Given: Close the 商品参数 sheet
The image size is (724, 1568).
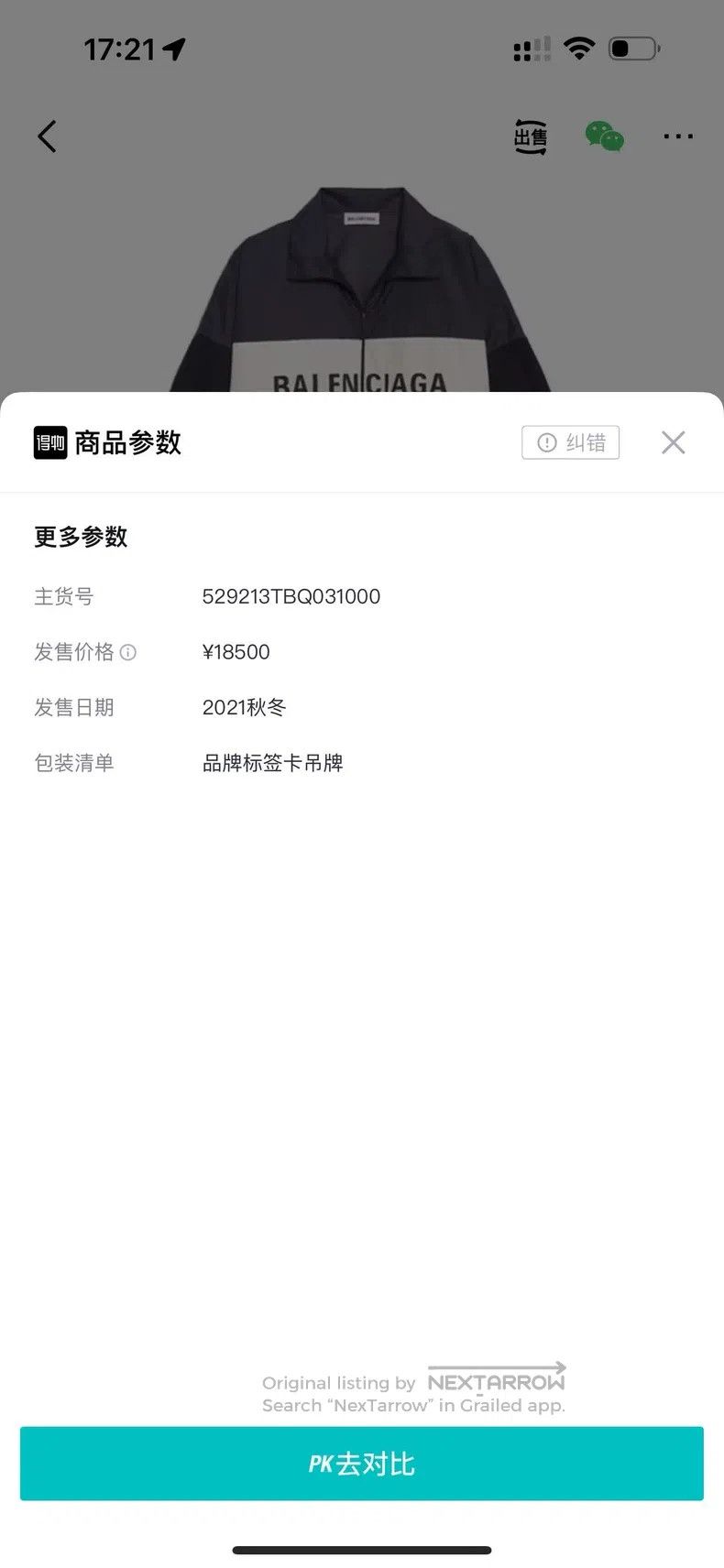Looking at the screenshot, I should 674,442.
